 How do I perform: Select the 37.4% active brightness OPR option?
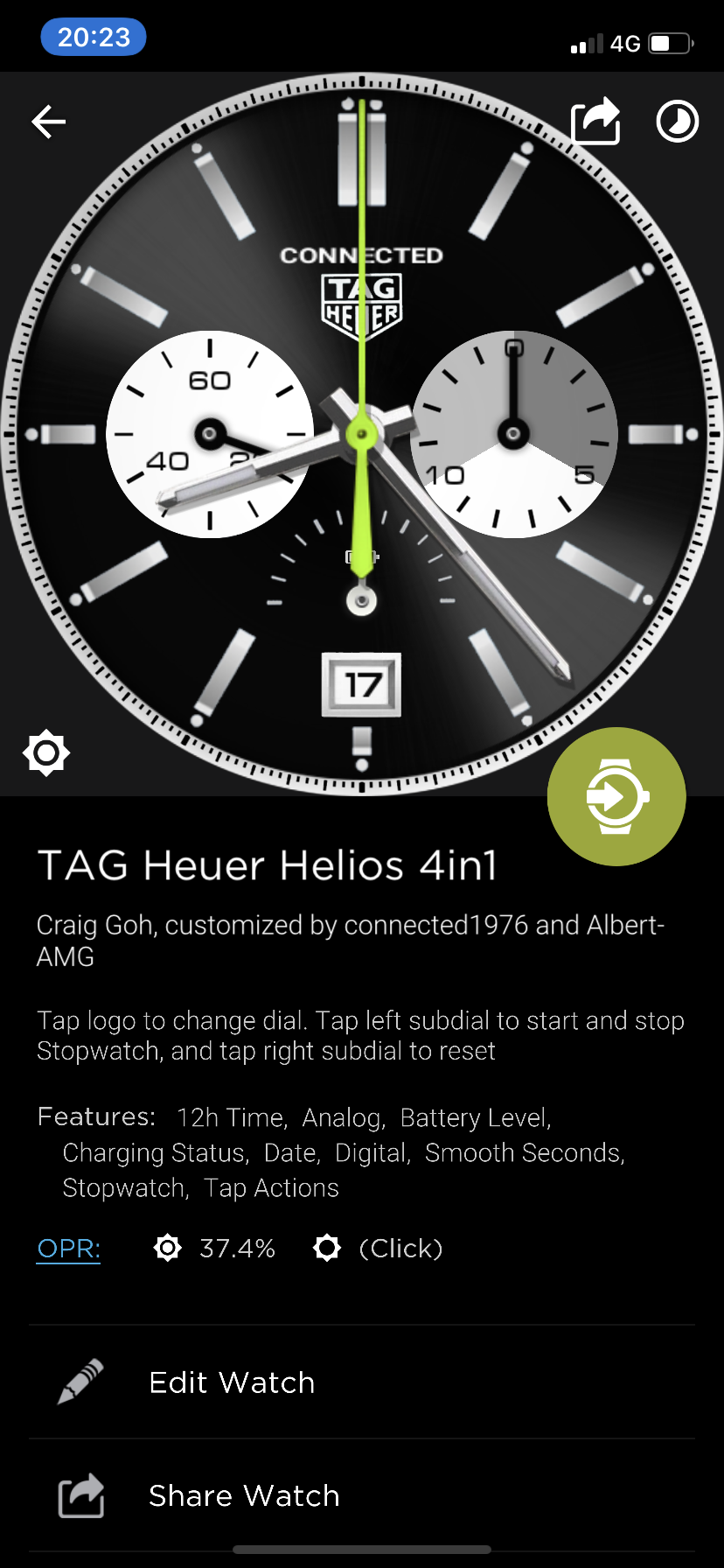pyautogui.click(x=214, y=1248)
